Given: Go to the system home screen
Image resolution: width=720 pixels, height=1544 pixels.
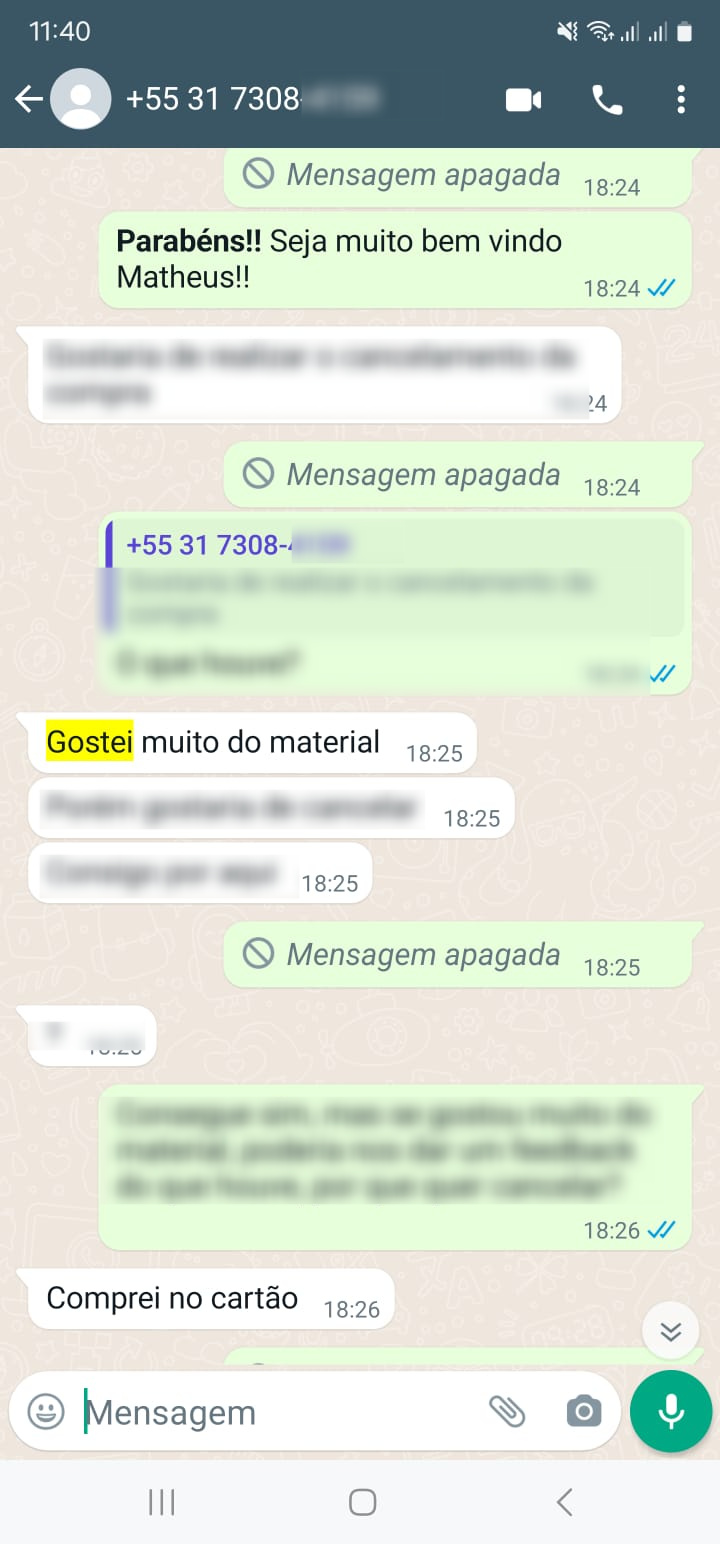Looking at the screenshot, I should [362, 1502].
